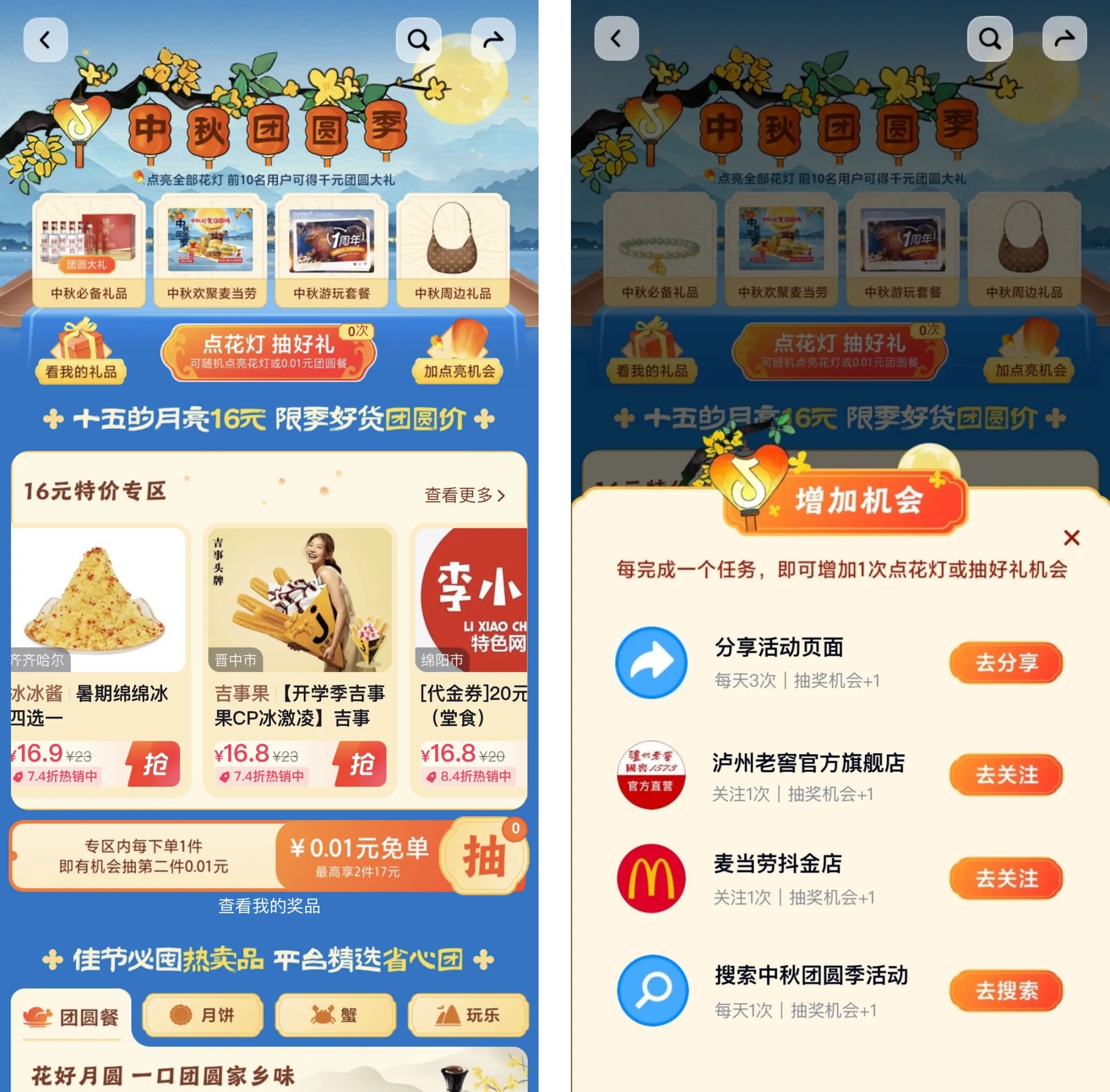The height and width of the screenshot is (1092, 1110).
Task: Tap 抢 on the 吉事果 ice cream deal
Action: coord(361,764)
